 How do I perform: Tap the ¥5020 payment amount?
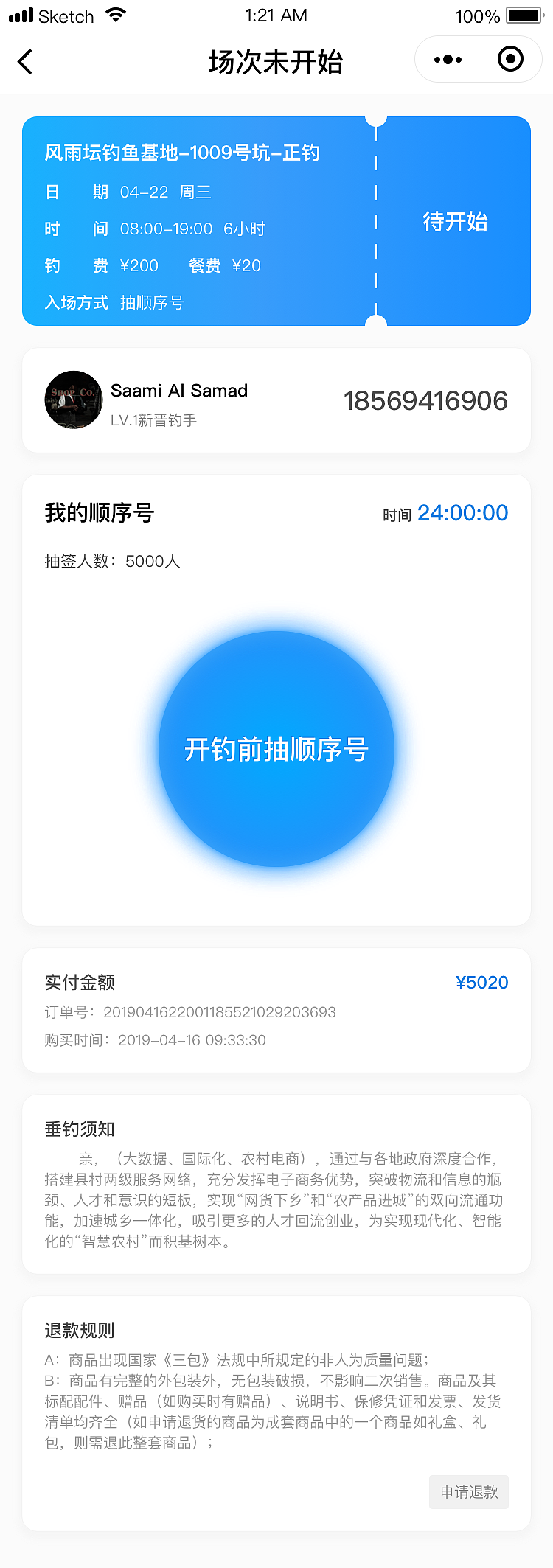pyautogui.click(x=482, y=982)
